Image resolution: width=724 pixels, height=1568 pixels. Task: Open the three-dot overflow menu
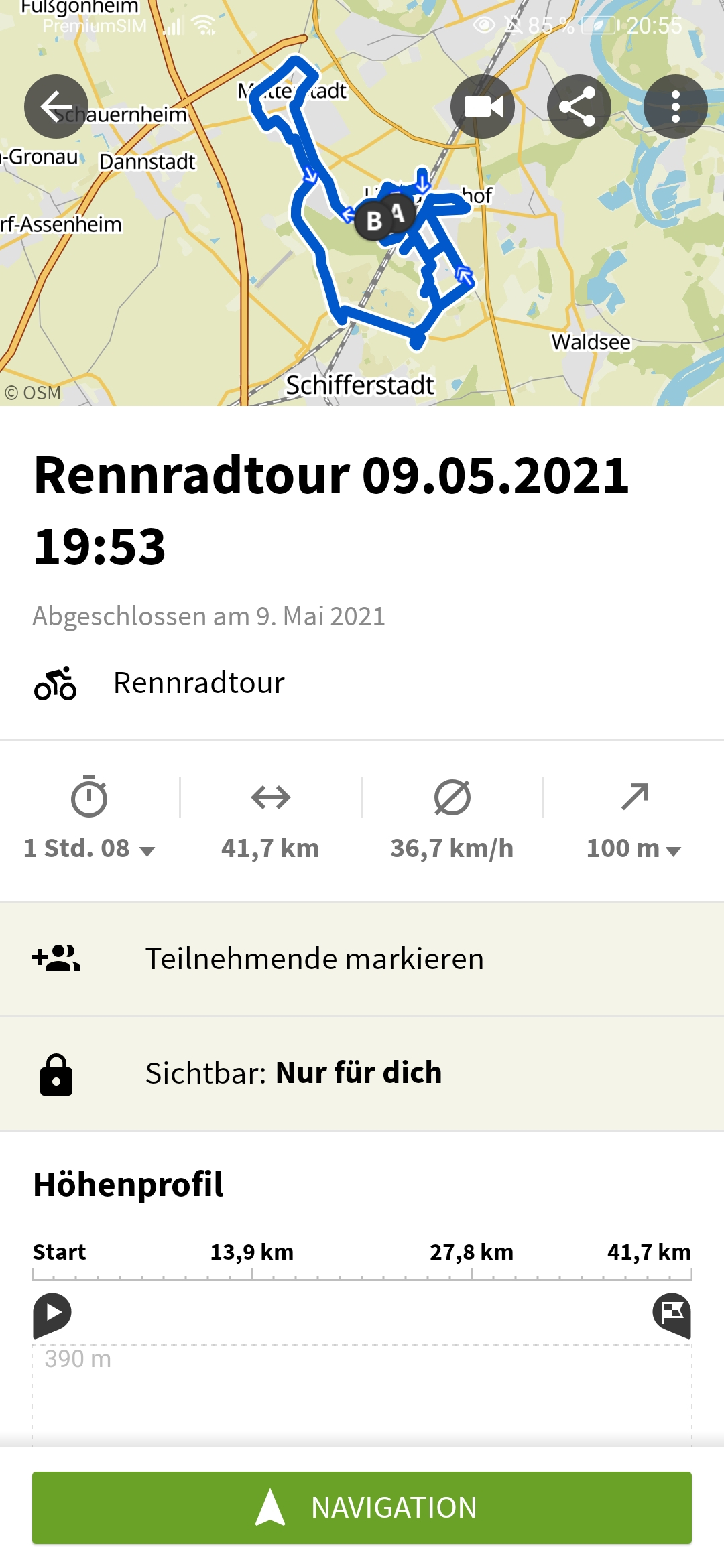[676, 107]
